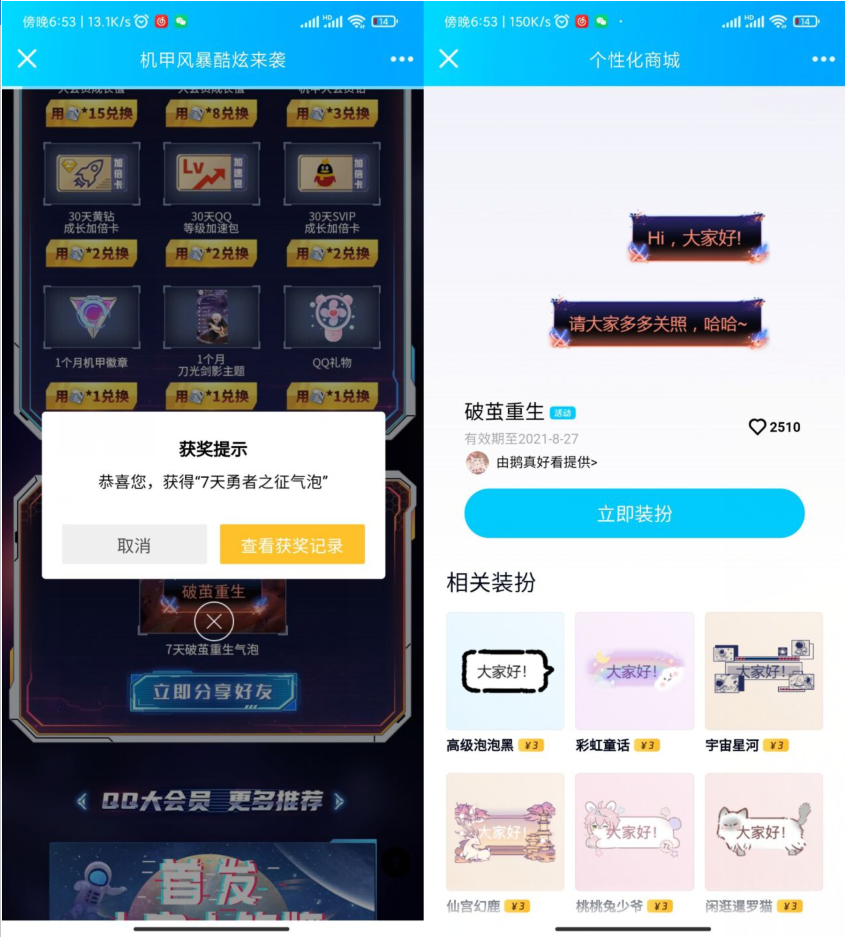Like the 破茧重生 bubble with the heart
The height and width of the screenshot is (937, 845).
tap(758, 427)
